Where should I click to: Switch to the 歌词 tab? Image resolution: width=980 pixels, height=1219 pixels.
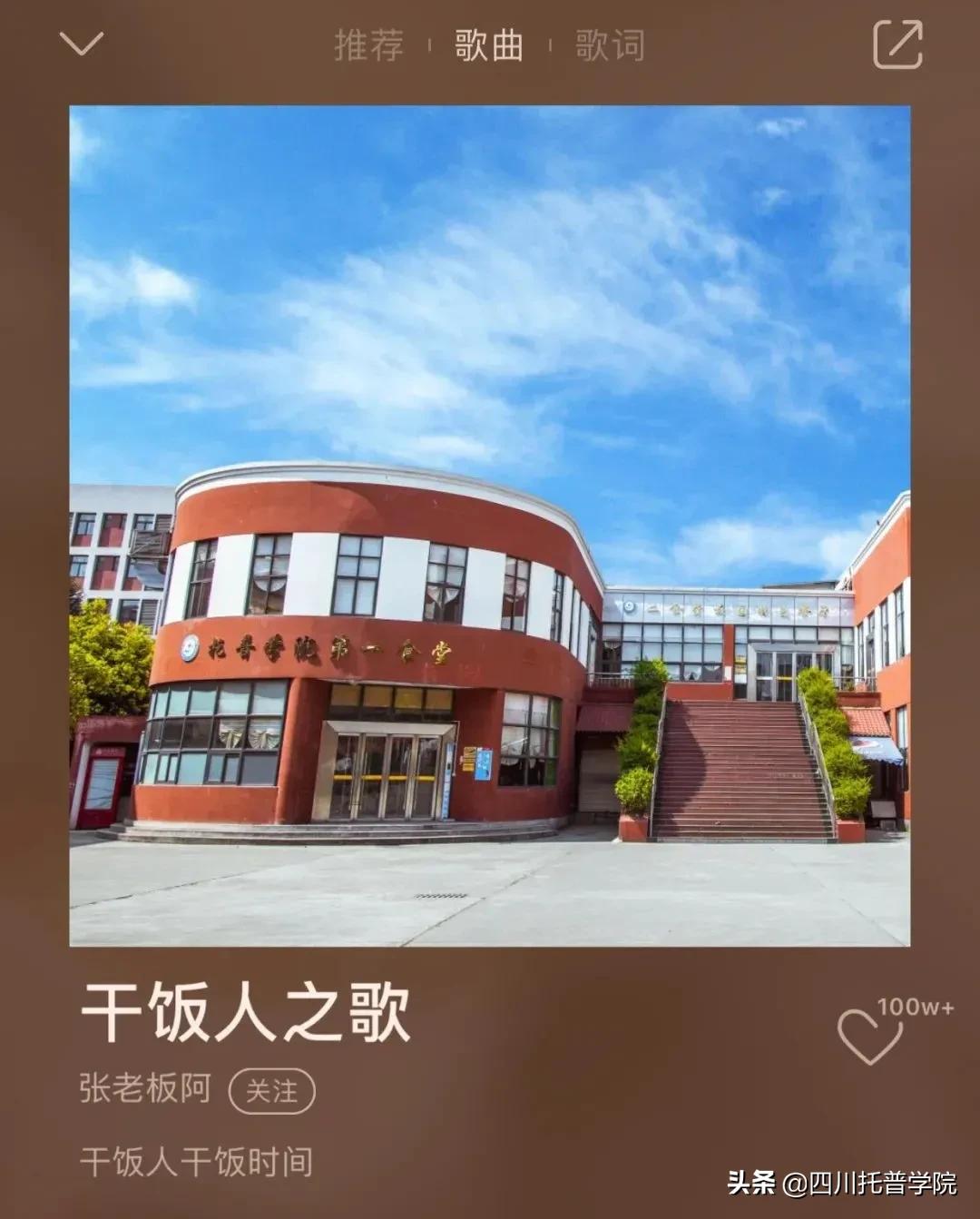(x=607, y=47)
